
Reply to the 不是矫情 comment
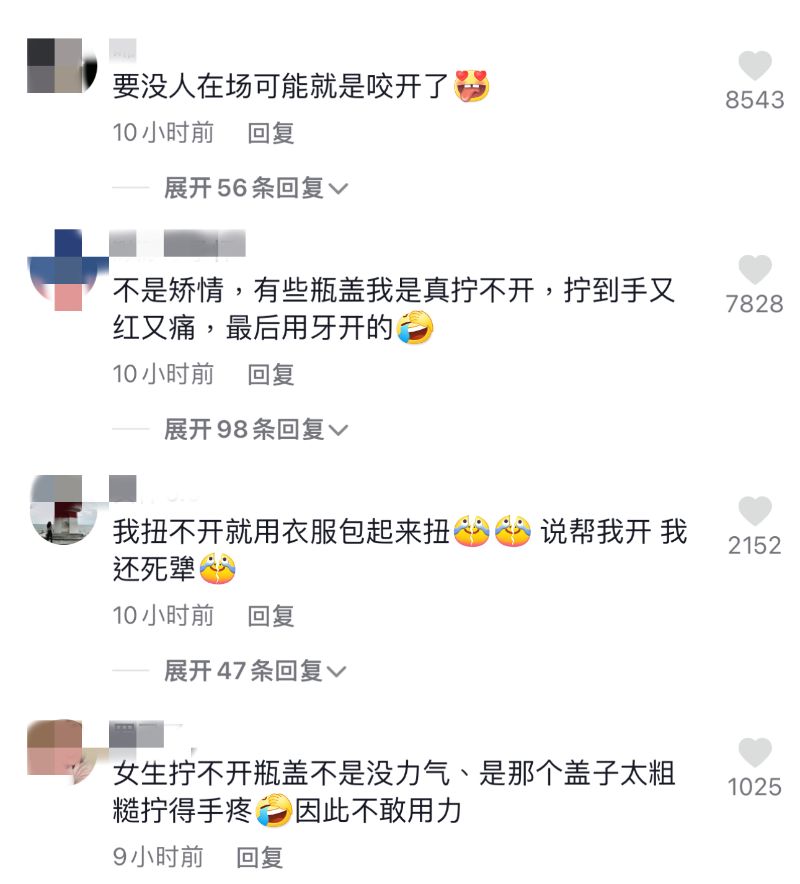pos(271,375)
